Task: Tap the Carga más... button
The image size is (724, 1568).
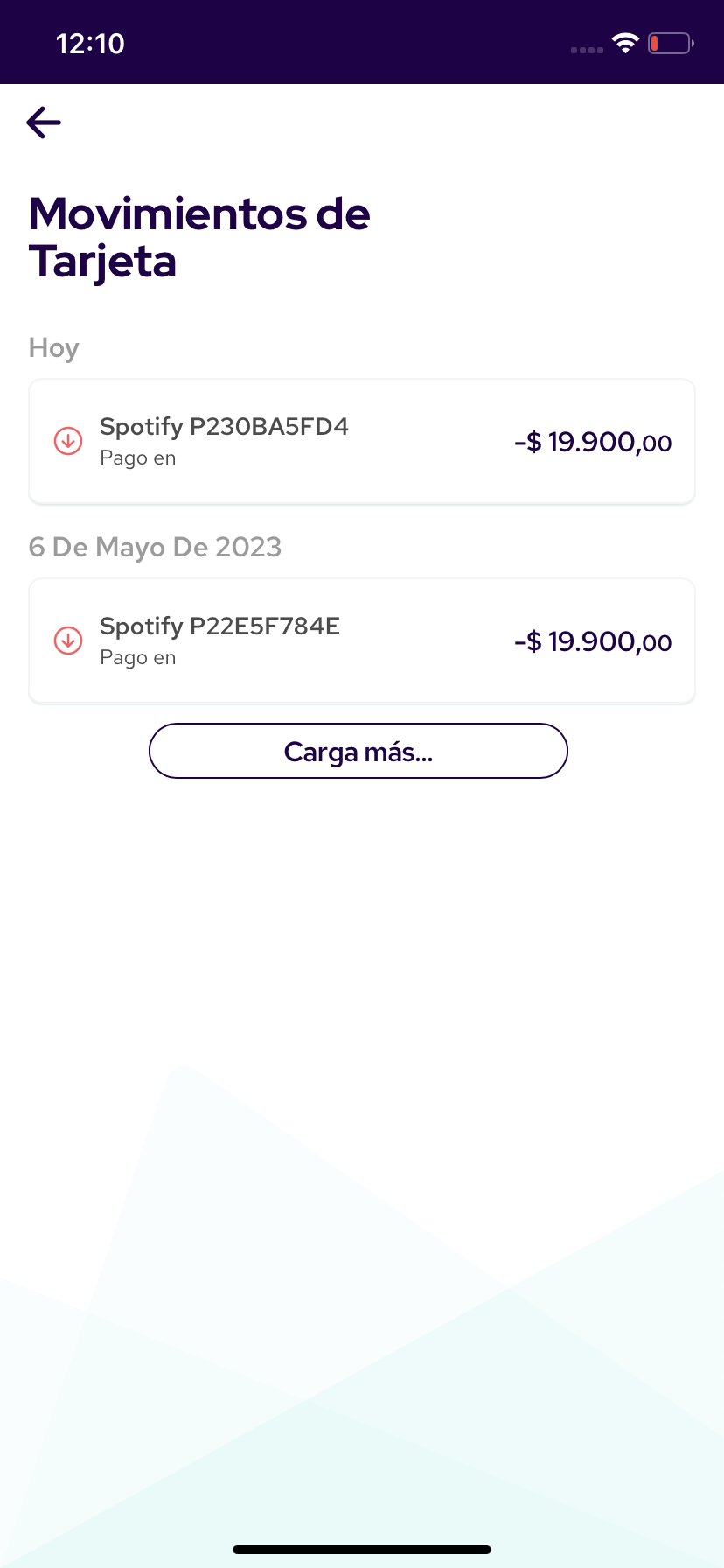Action: [359, 752]
